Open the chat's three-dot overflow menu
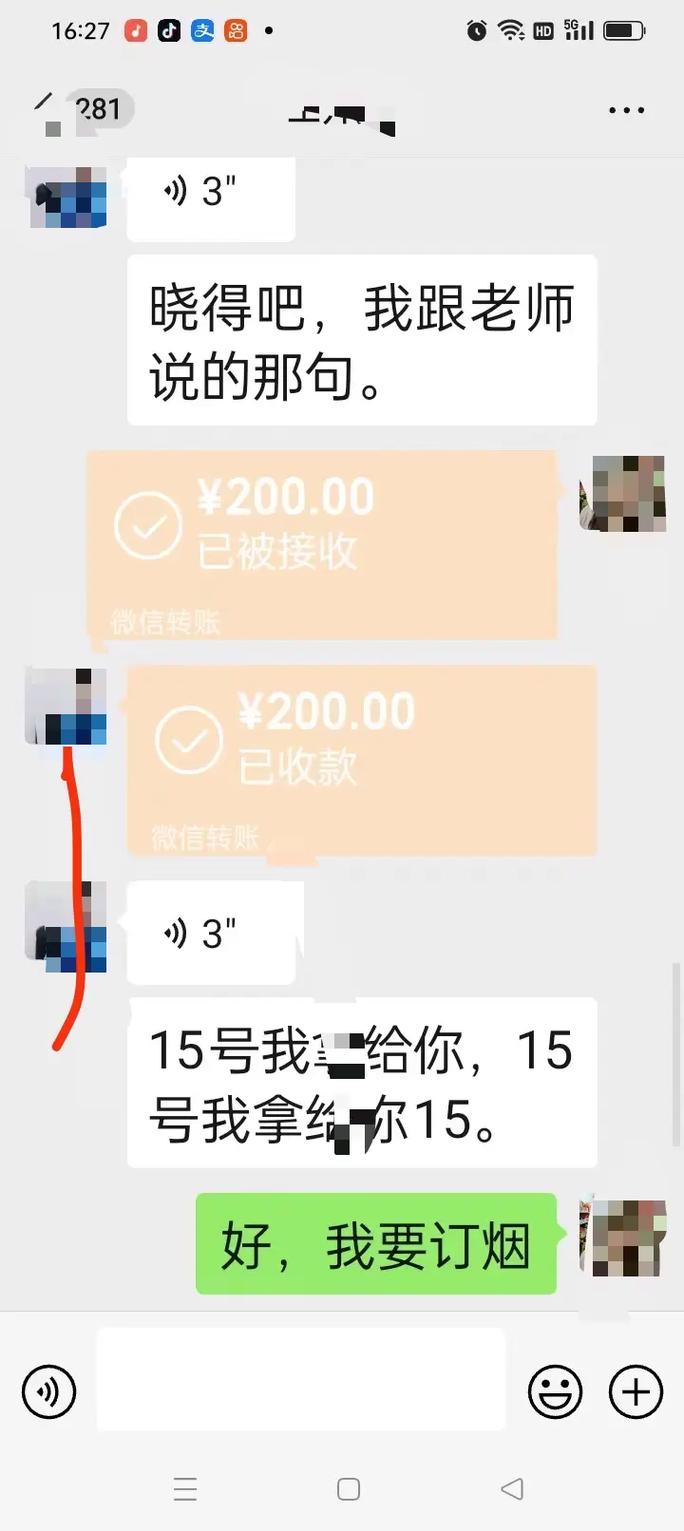The height and width of the screenshot is (1531, 684). [627, 110]
